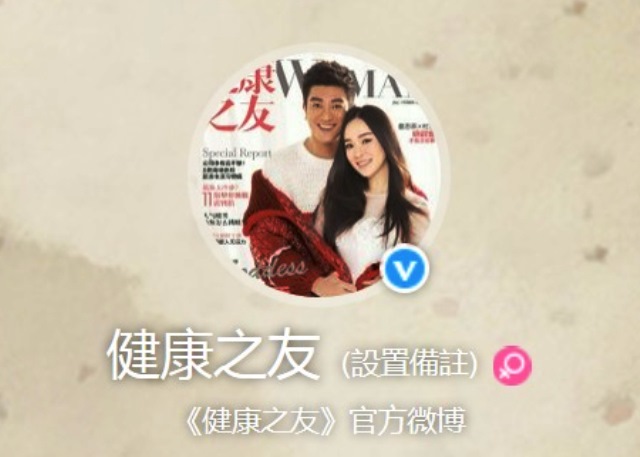Open the 健康之友 profile avatar
Image resolution: width=640 pixels, height=457 pixels.
[320, 177]
